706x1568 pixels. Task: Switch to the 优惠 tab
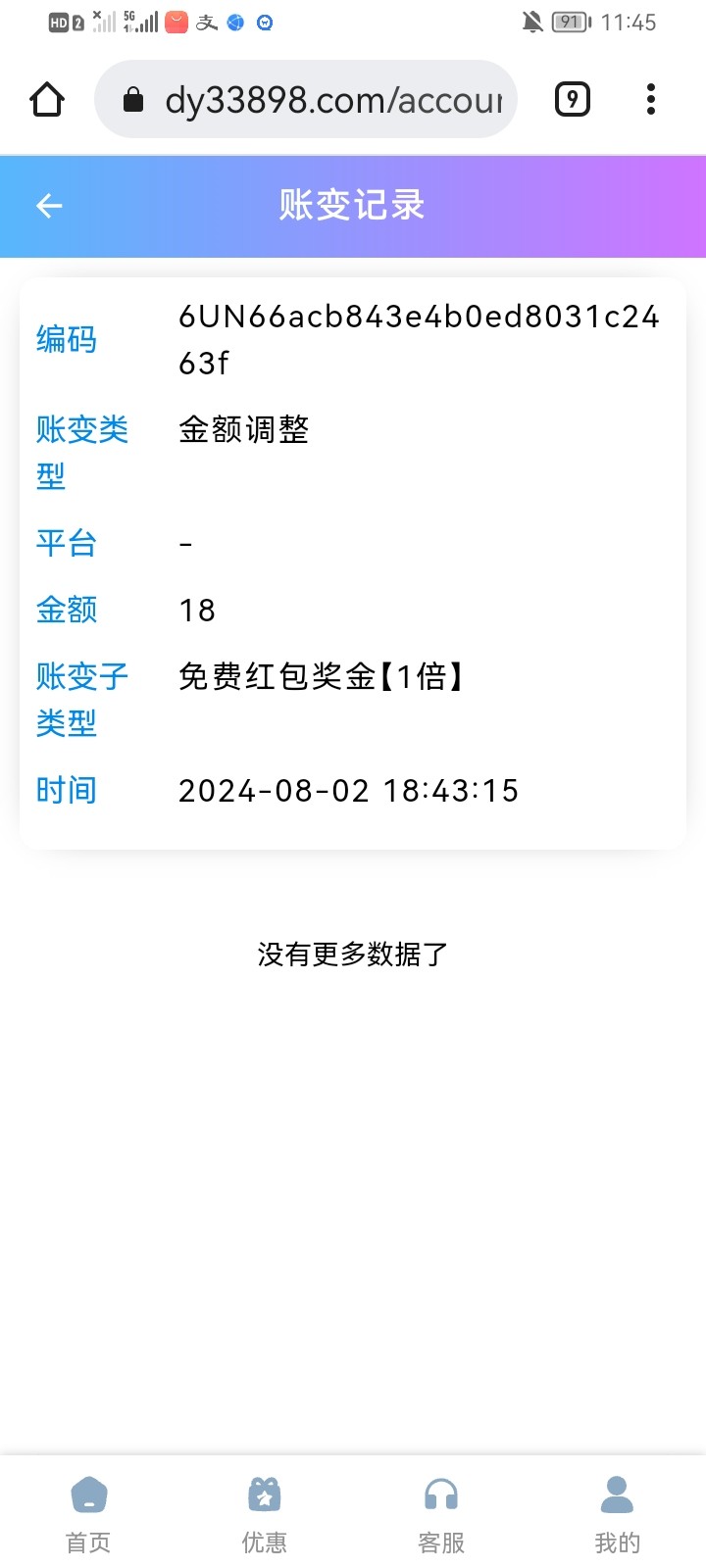[x=265, y=1514]
